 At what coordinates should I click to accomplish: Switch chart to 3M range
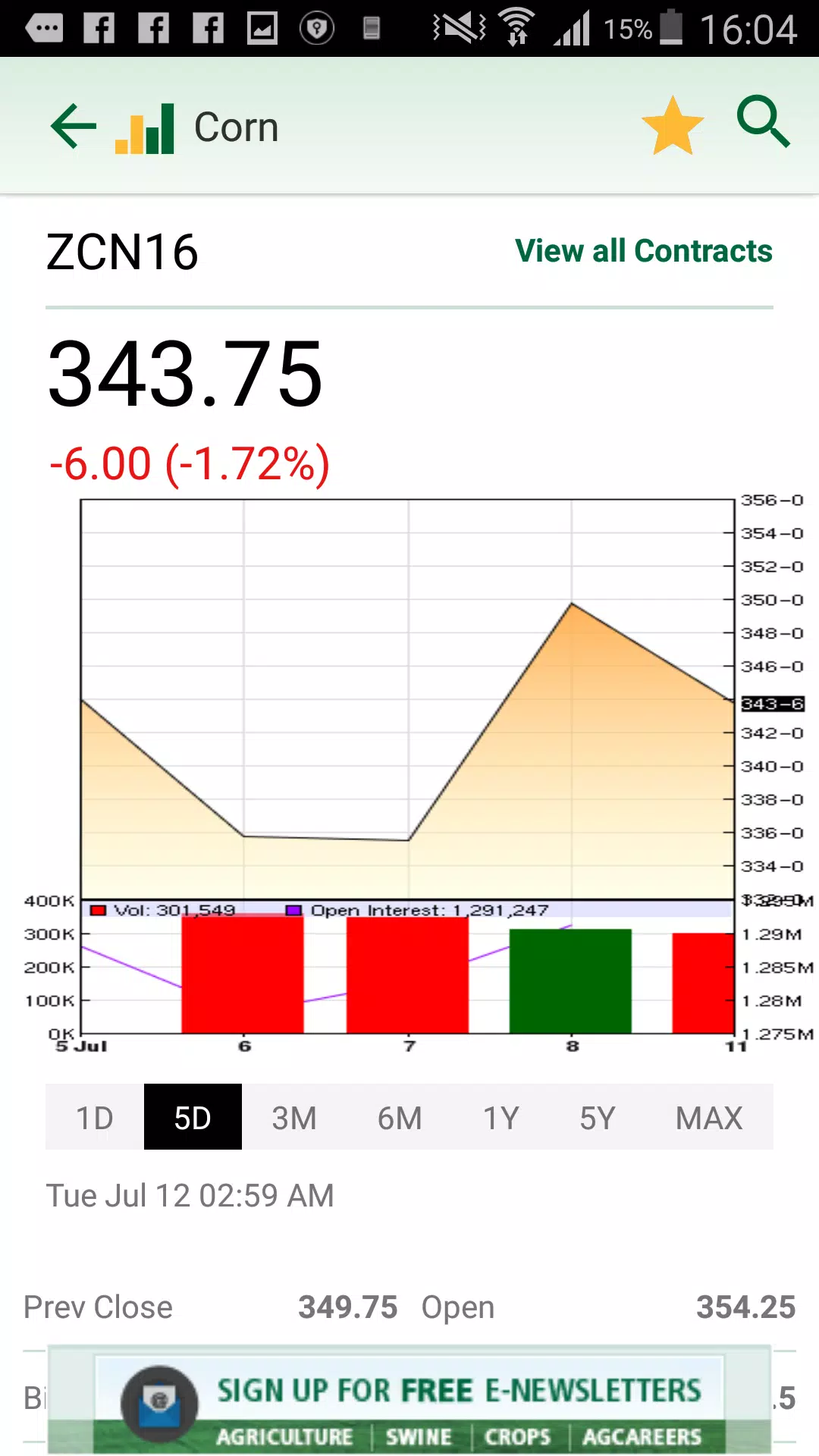click(x=294, y=1117)
